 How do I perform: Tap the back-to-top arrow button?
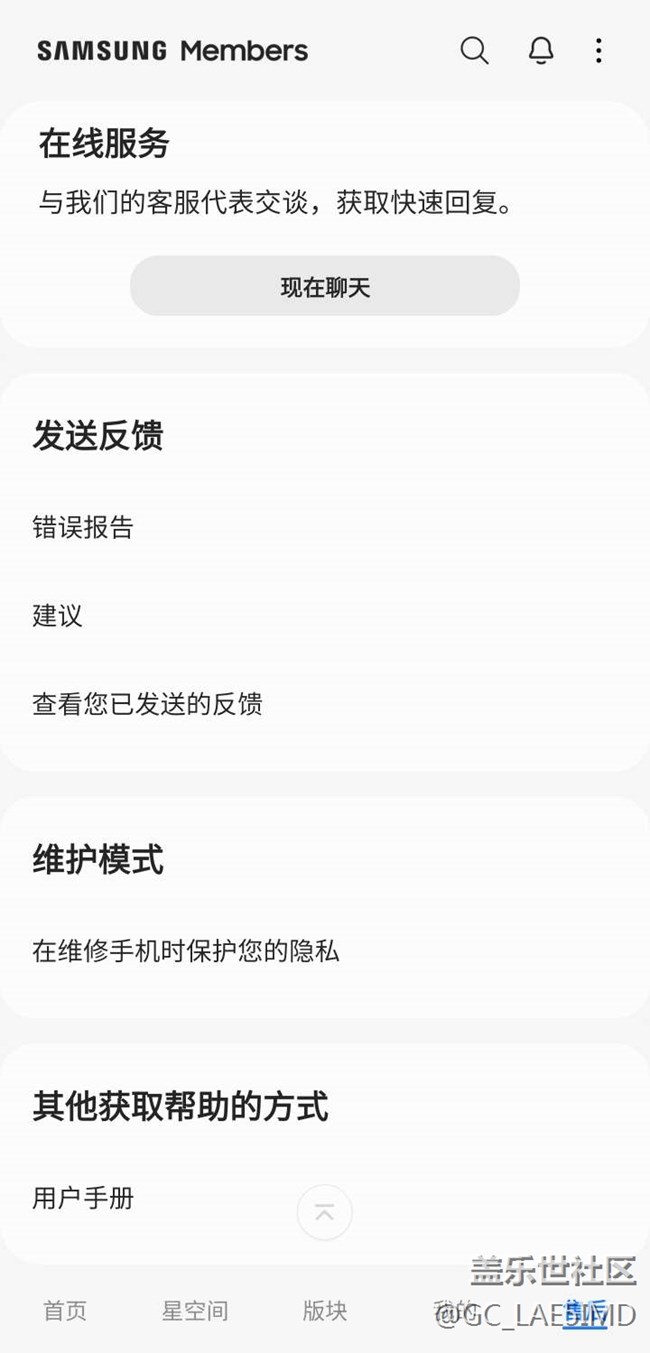(325, 1212)
